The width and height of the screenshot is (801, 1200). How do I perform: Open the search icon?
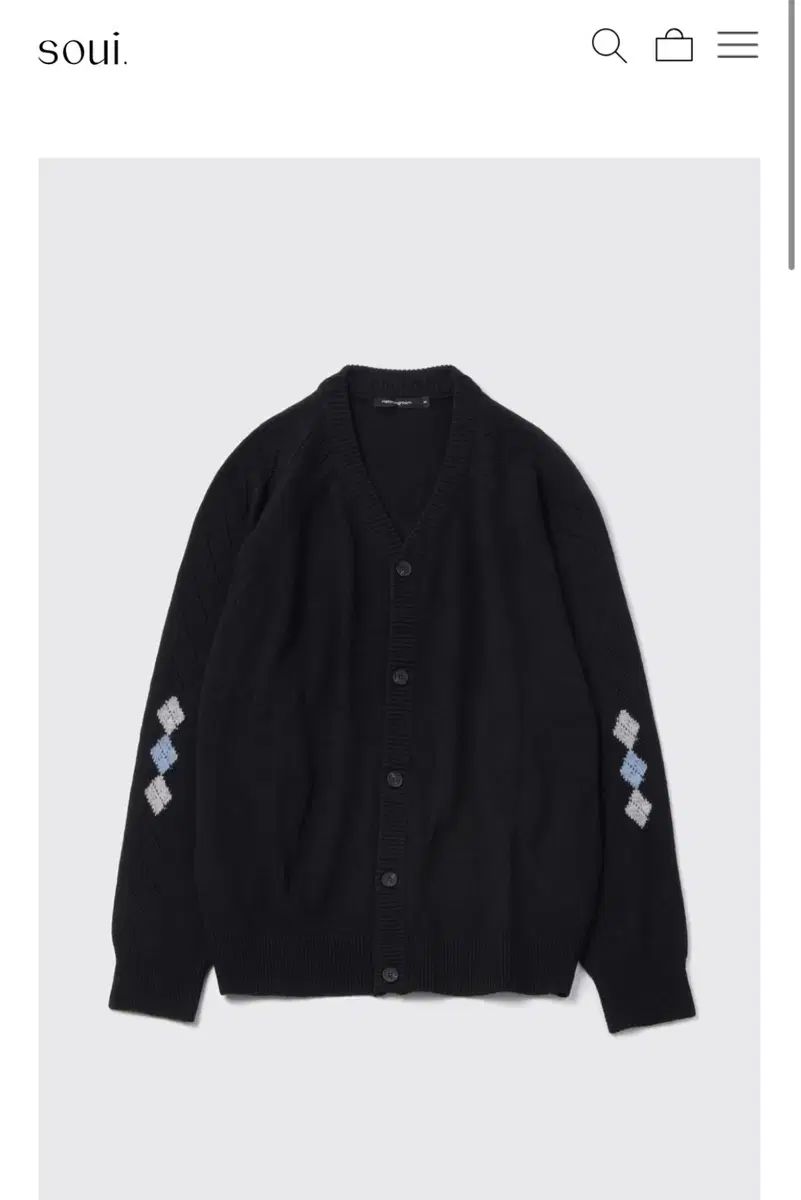point(609,46)
